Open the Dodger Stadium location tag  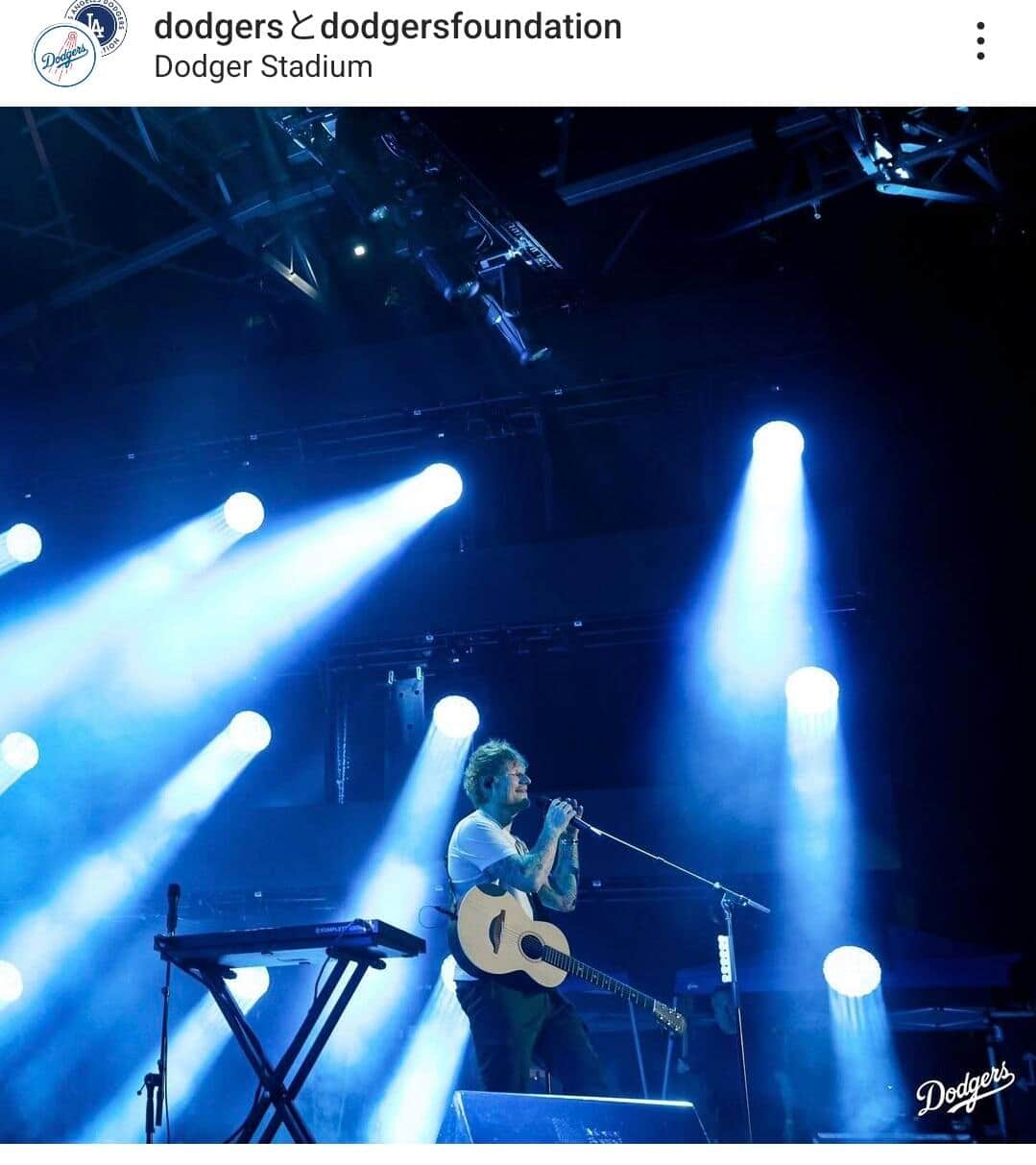[263, 67]
